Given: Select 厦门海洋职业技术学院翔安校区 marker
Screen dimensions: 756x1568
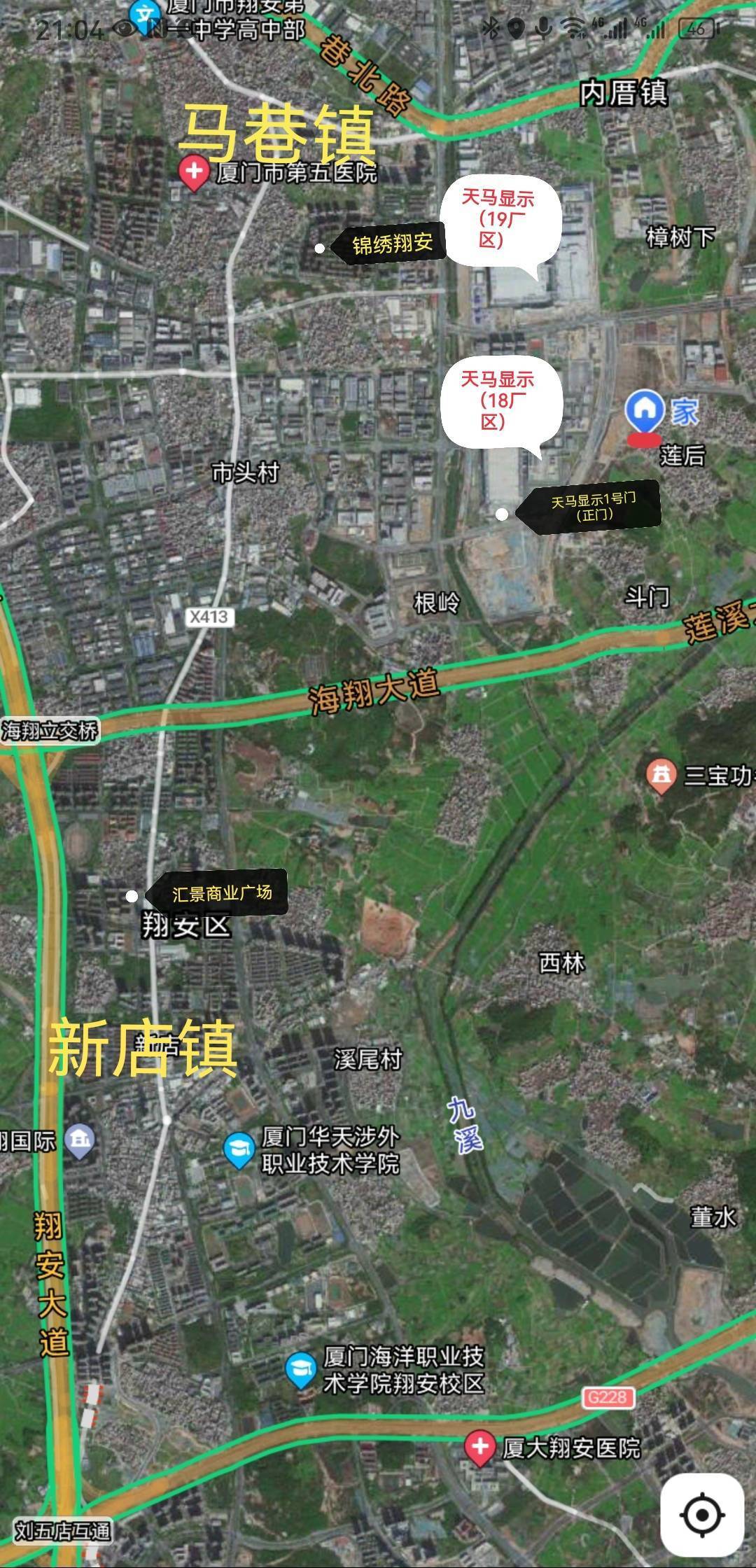Looking at the screenshot, I should [x=302, y=1370].
